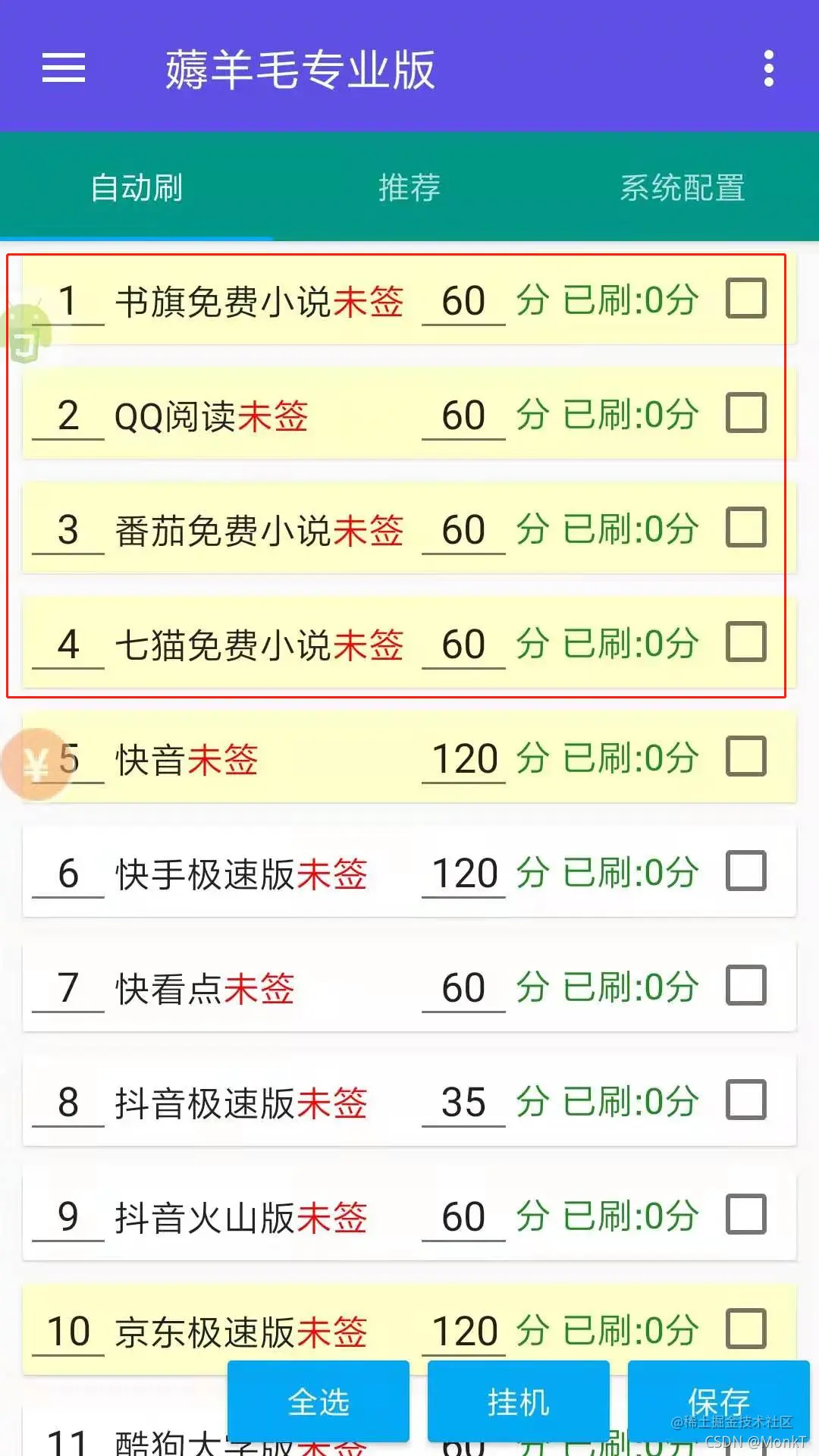Screen dimensions: 819x1456
Task: Save settings with 保存 button
Action: 718,1401
